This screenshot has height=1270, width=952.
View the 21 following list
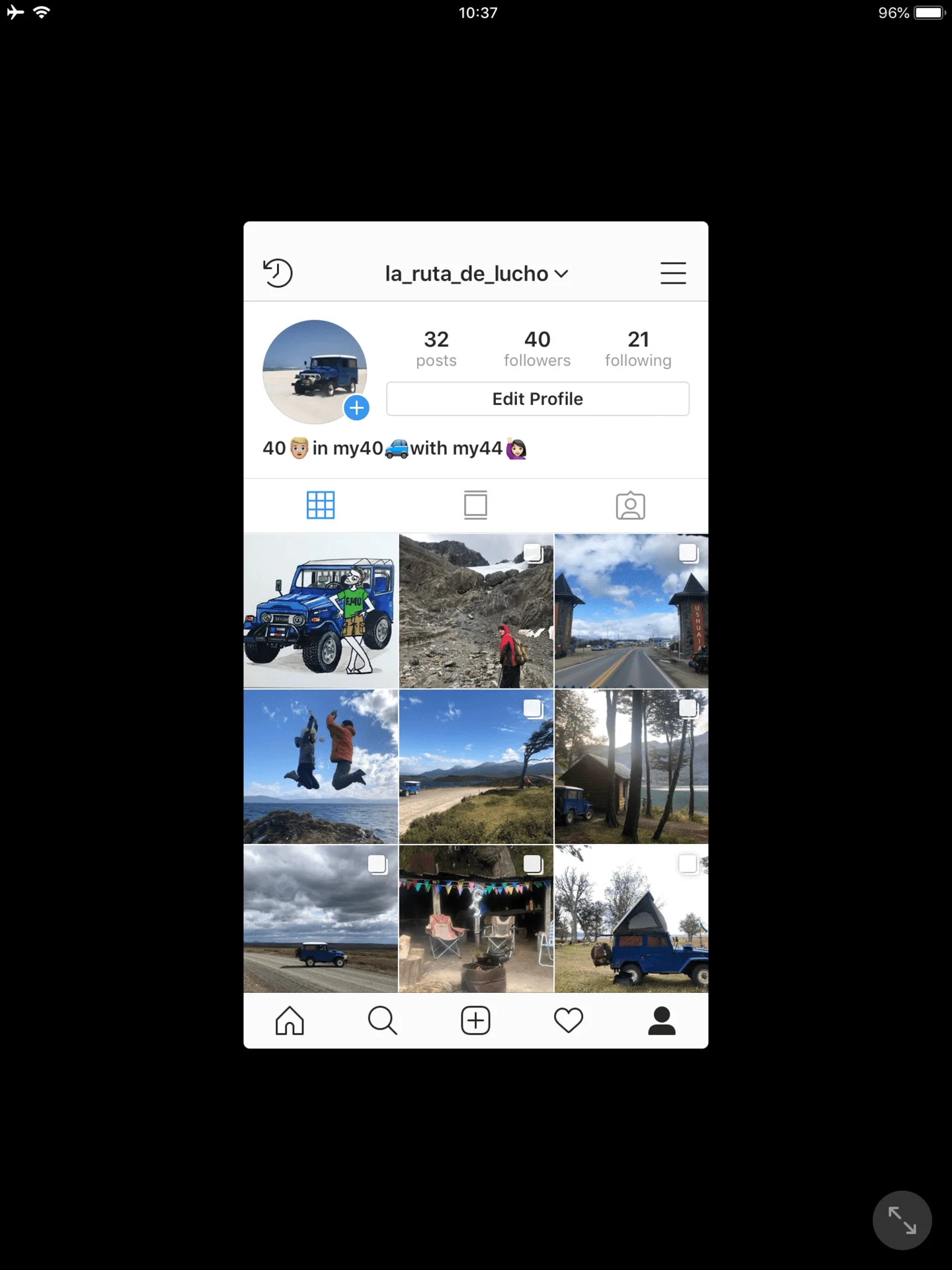[638, 349]
